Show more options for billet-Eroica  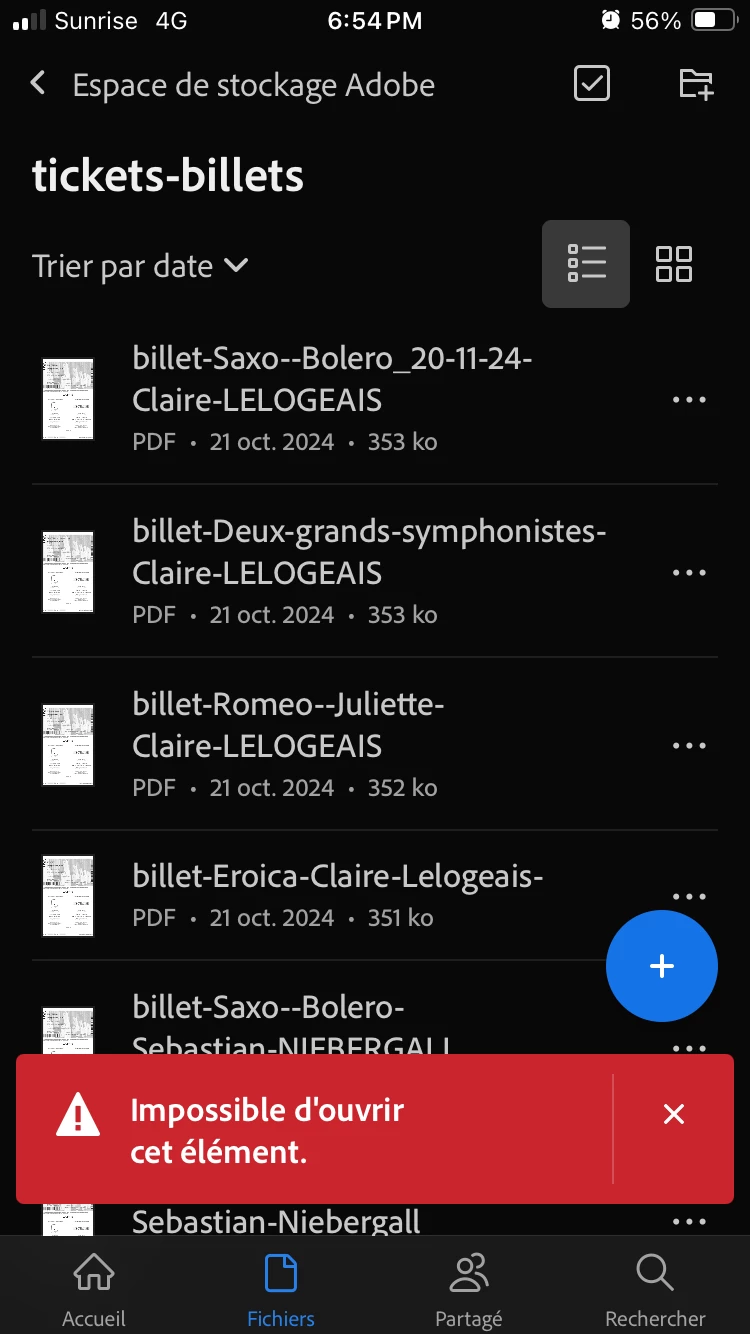click(689, 895)
